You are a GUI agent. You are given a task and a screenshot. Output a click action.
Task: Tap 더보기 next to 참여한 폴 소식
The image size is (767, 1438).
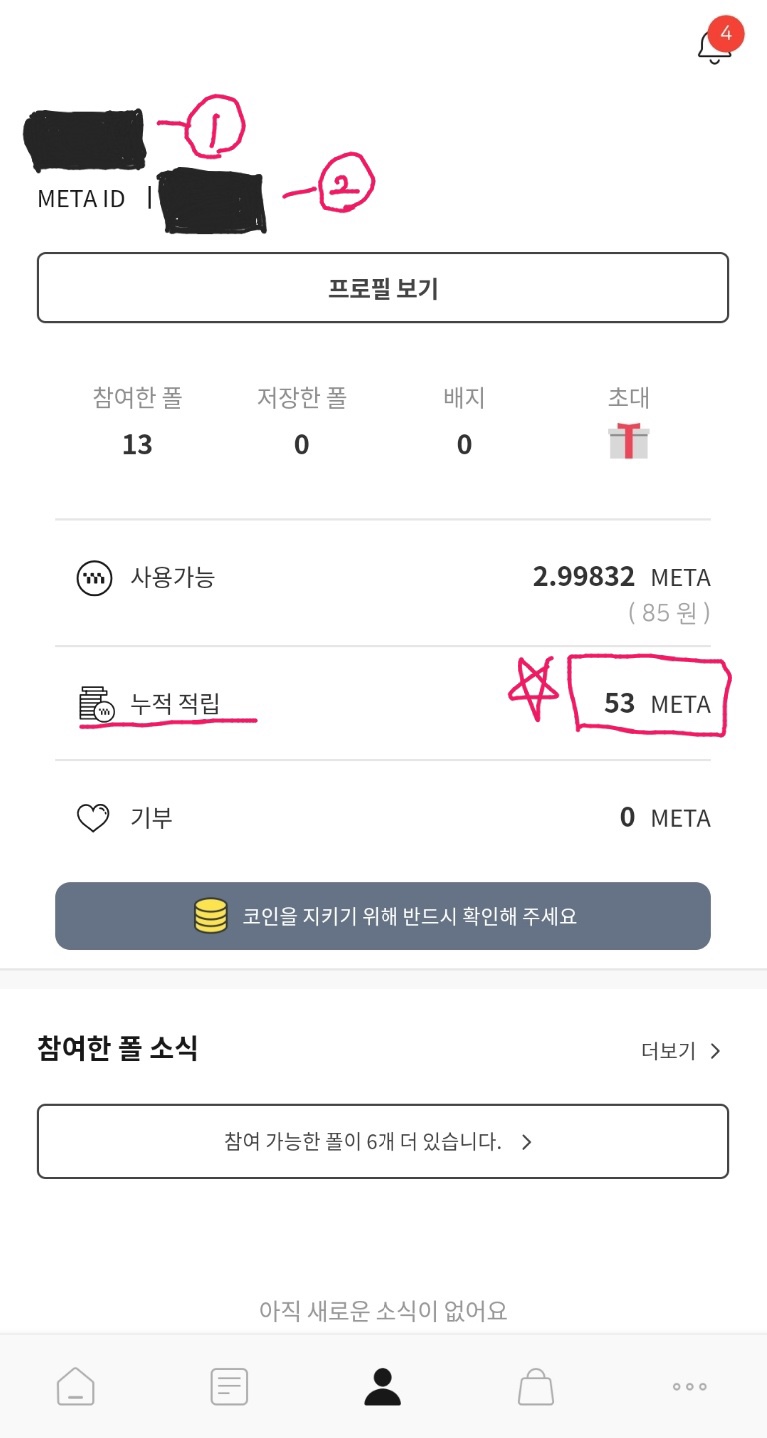[x=680, y=1051]
